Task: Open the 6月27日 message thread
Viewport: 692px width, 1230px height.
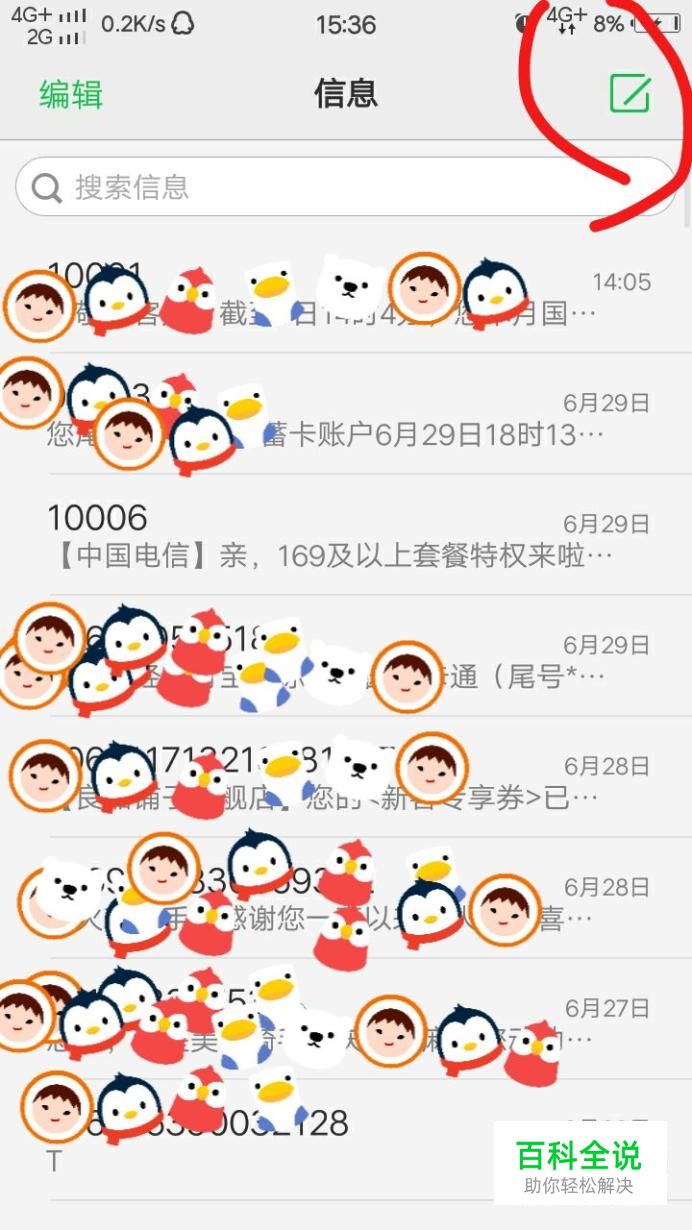Action: click(x=345, y=1022)
